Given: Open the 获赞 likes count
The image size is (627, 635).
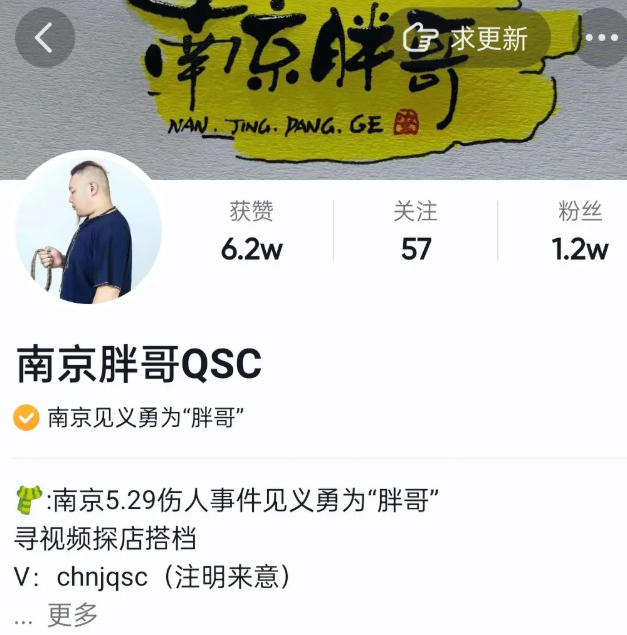Looking at the screenshot, I should (x=252, y=231).
